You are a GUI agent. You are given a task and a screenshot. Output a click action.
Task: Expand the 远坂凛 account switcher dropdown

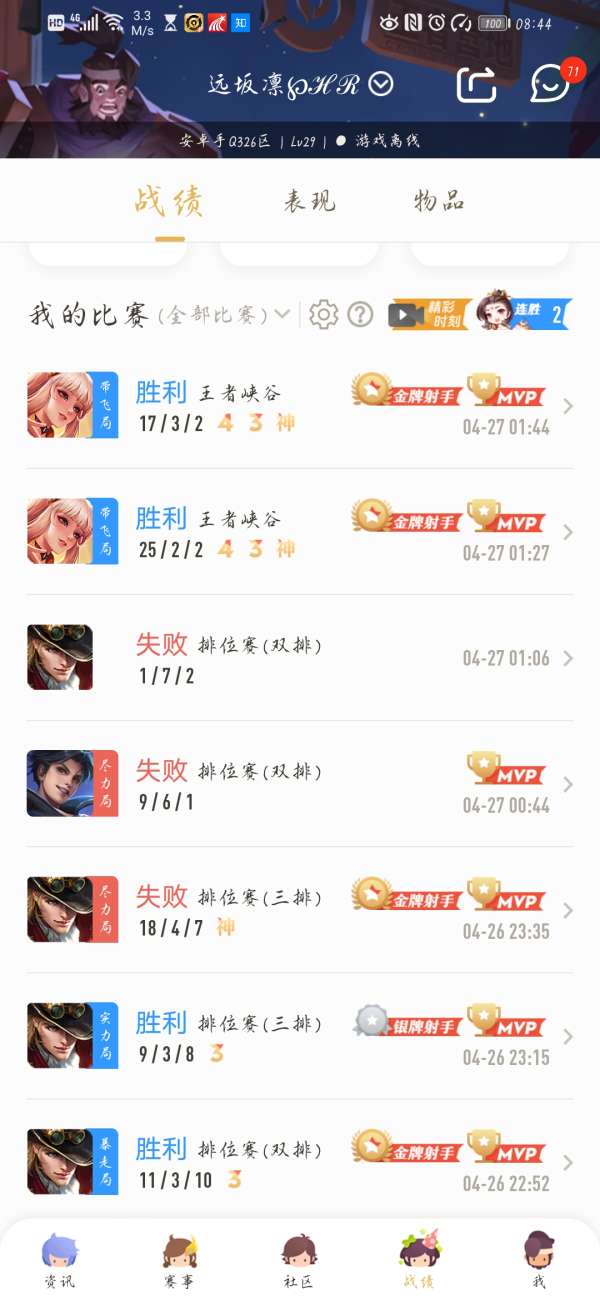click(x=381, y=85)
